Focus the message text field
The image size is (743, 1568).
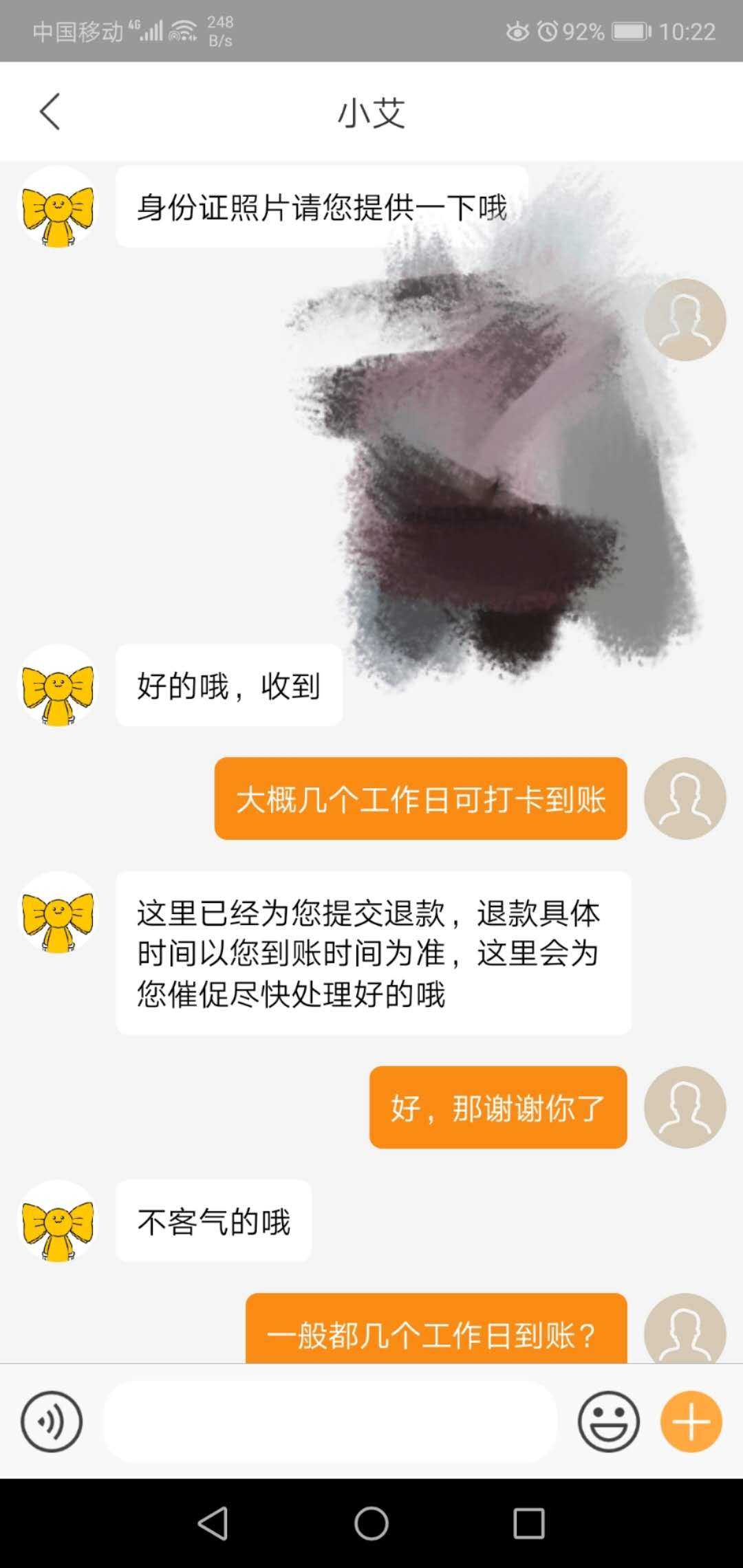click(x=330, y=1422)
